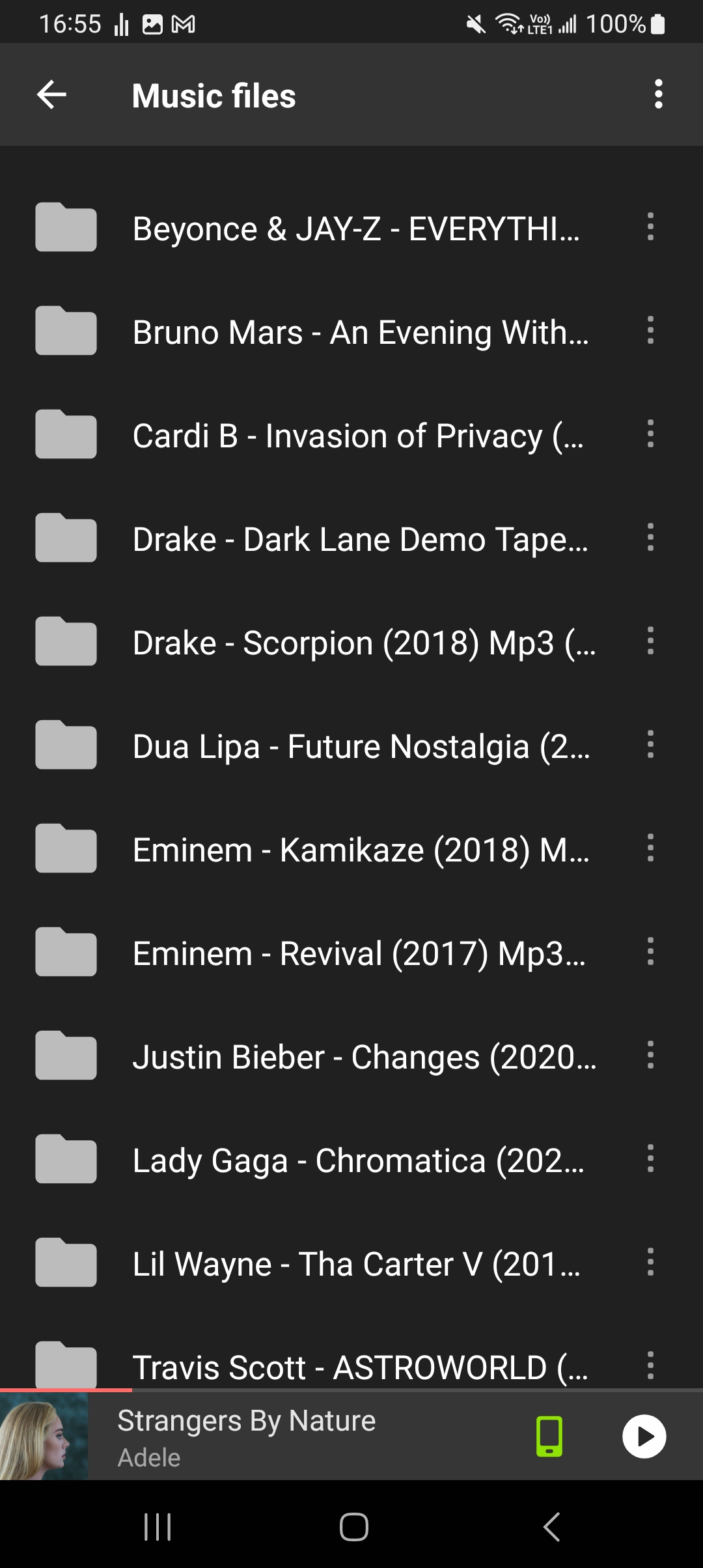The width and height of the screenshot is (703, 1568).
Task: Open Travis Scott ASTROWORLD folder
Action: point(360,1367)
